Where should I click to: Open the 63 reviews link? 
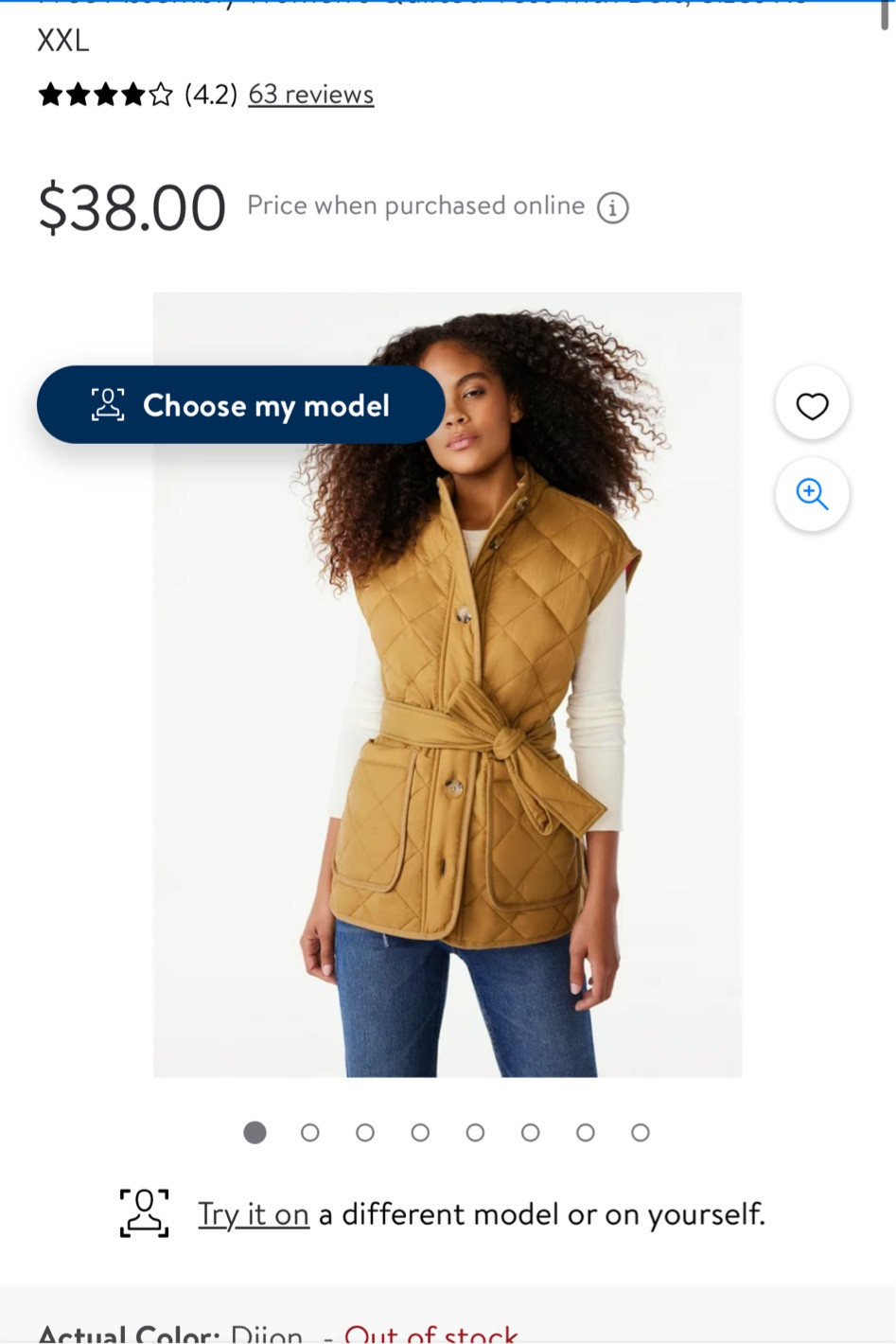coord(310,95)
